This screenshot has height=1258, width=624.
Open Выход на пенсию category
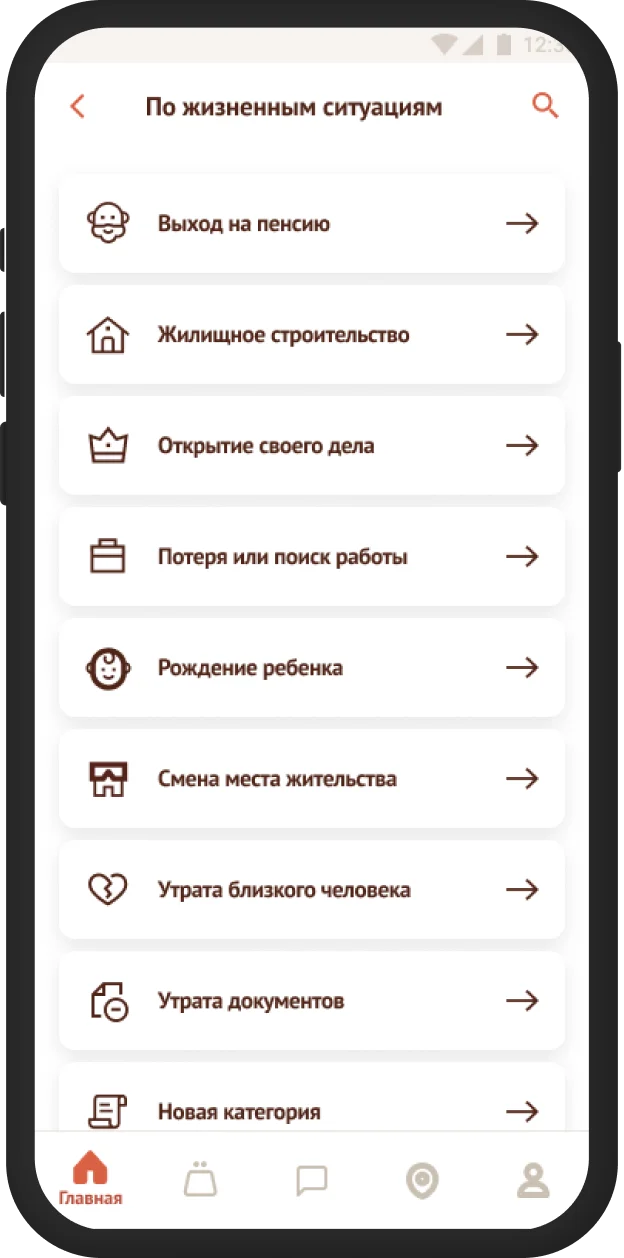pos(312,224)
